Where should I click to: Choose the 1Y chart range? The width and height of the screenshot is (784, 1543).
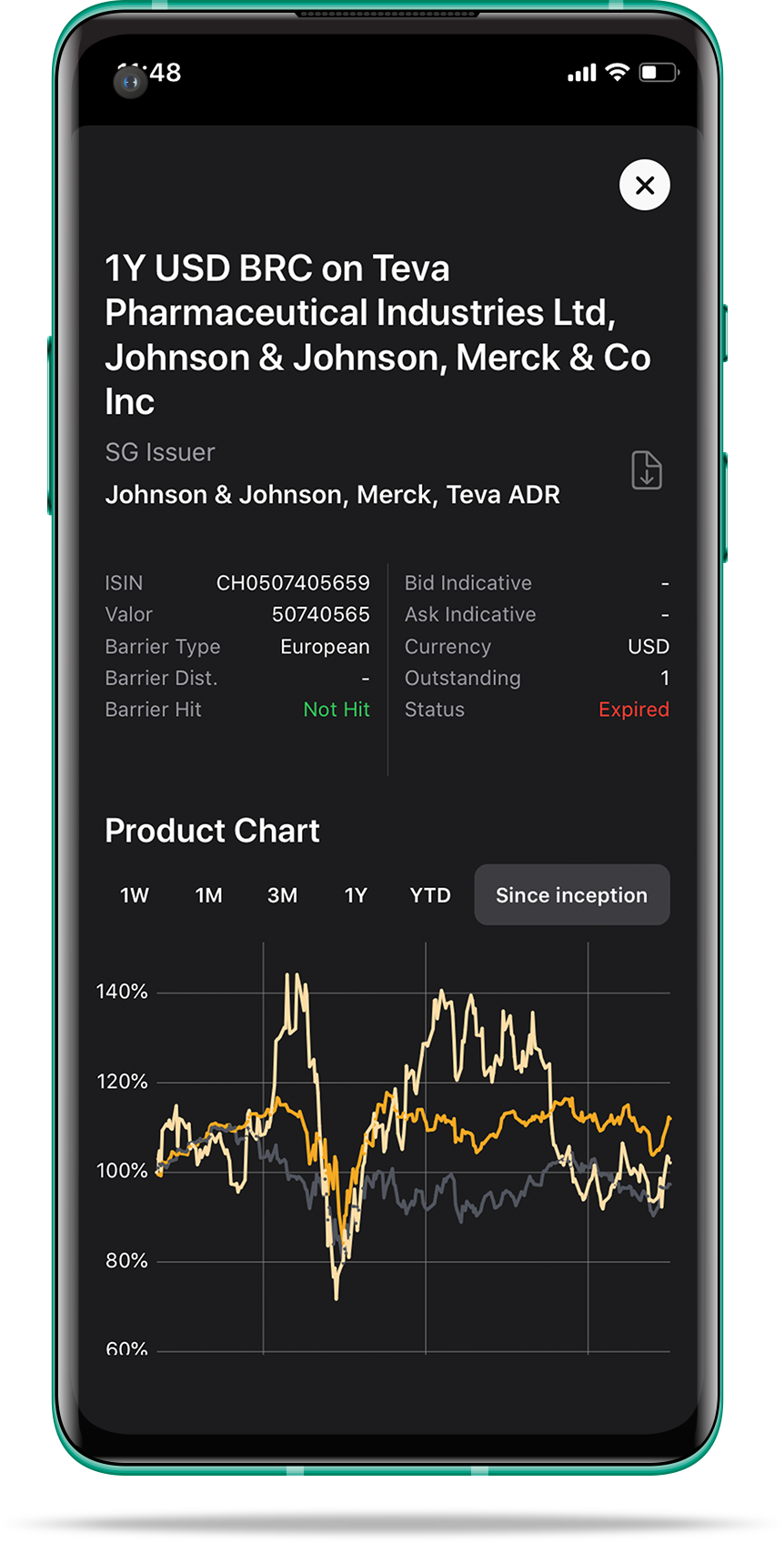356,895
